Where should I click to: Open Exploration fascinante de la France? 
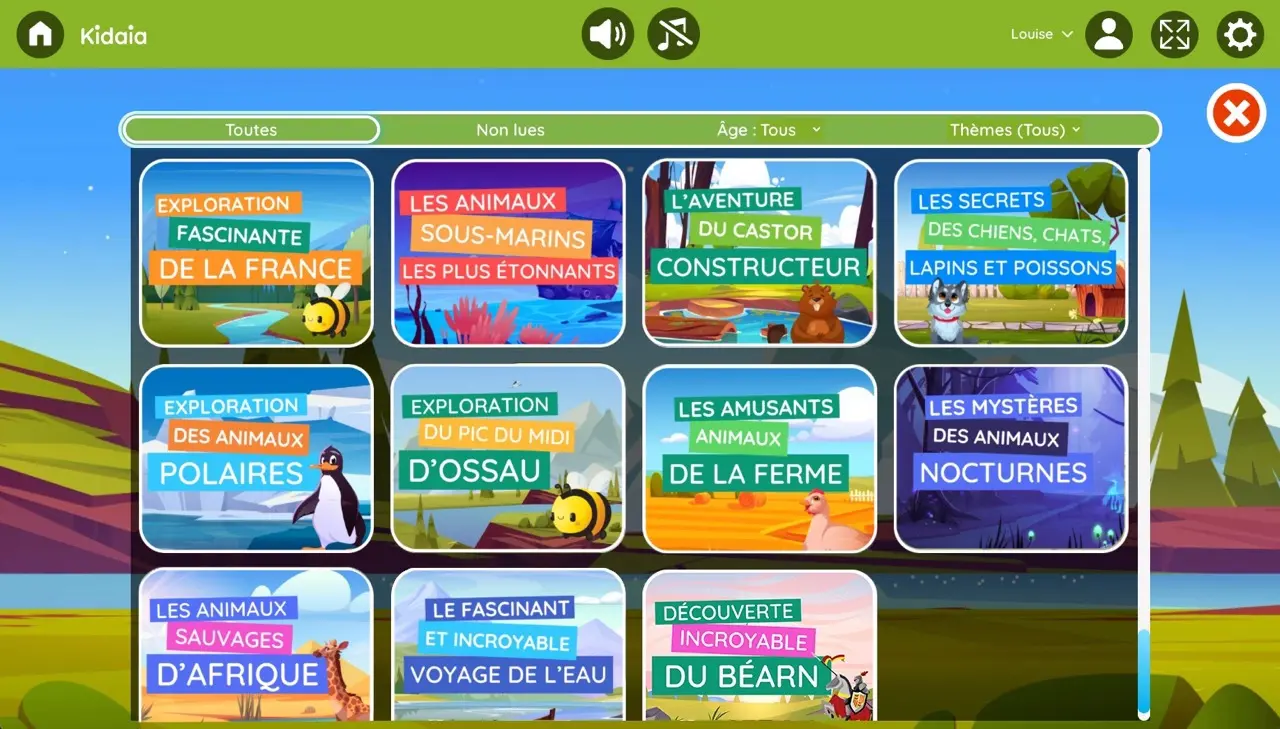tap(256, 253)
